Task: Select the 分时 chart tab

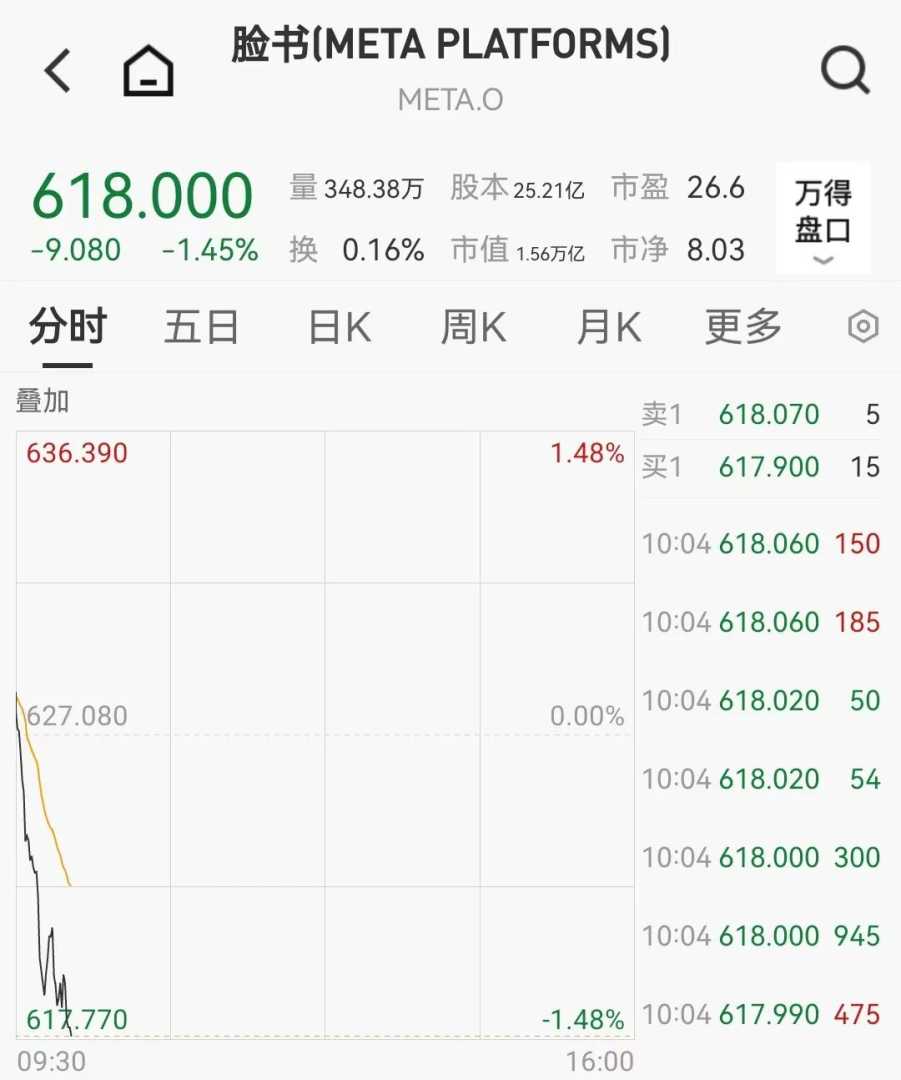Action: (67, 327)
